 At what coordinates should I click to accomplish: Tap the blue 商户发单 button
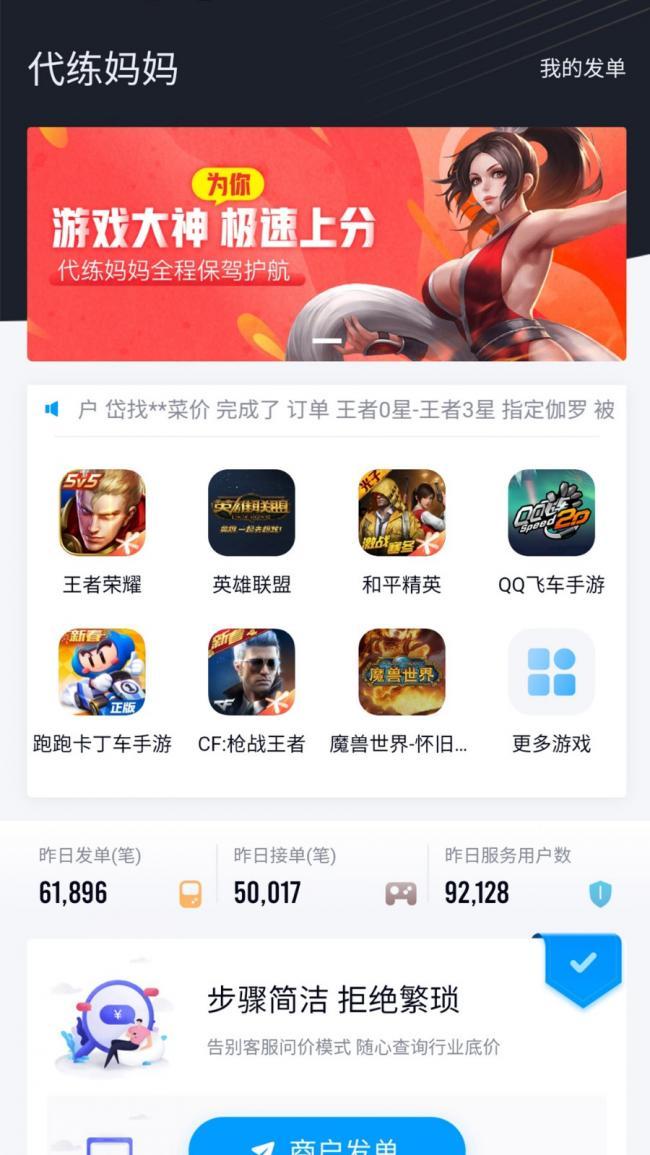tap(326, 1140)
